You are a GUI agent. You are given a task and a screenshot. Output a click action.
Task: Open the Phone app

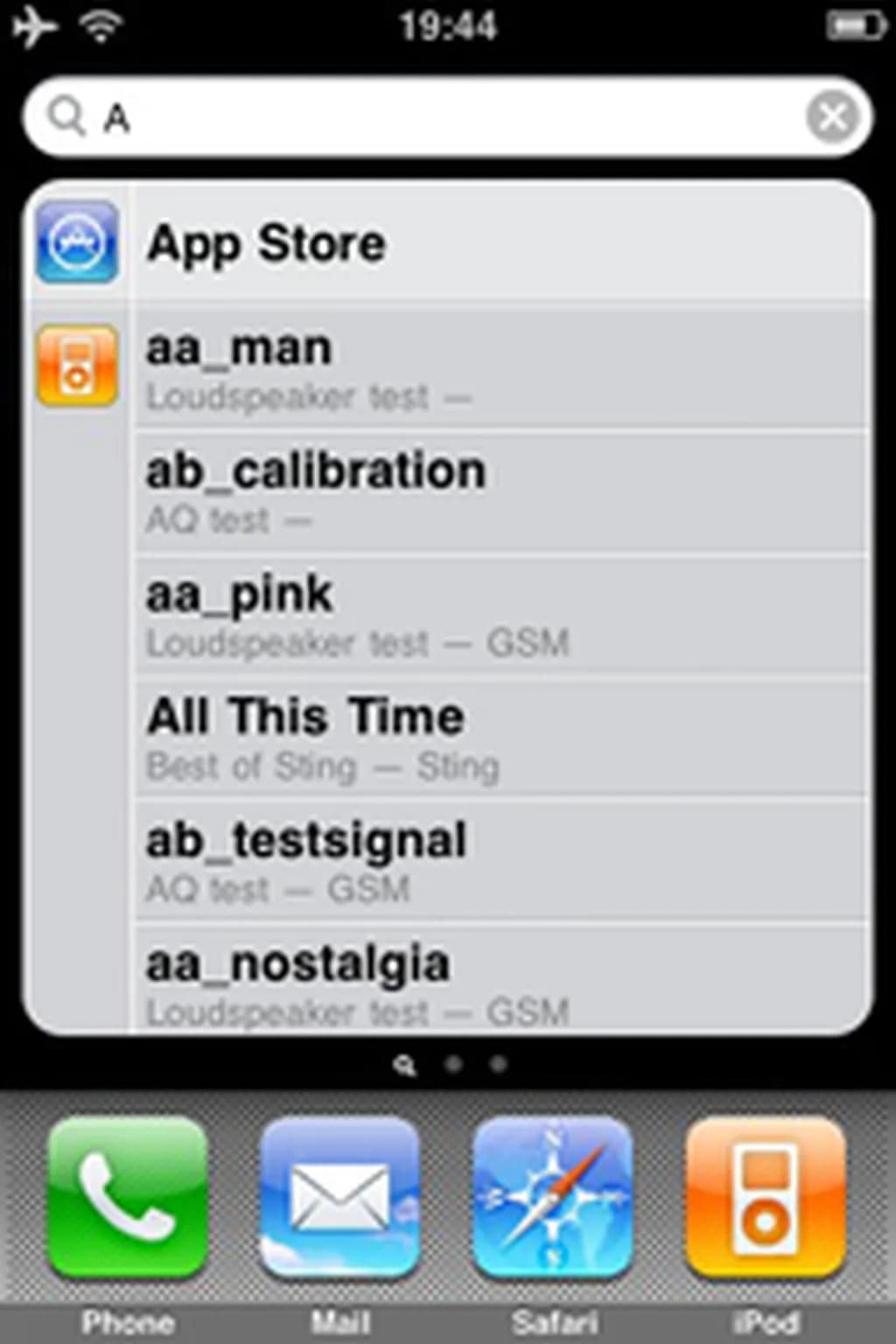pos(128,1197)
